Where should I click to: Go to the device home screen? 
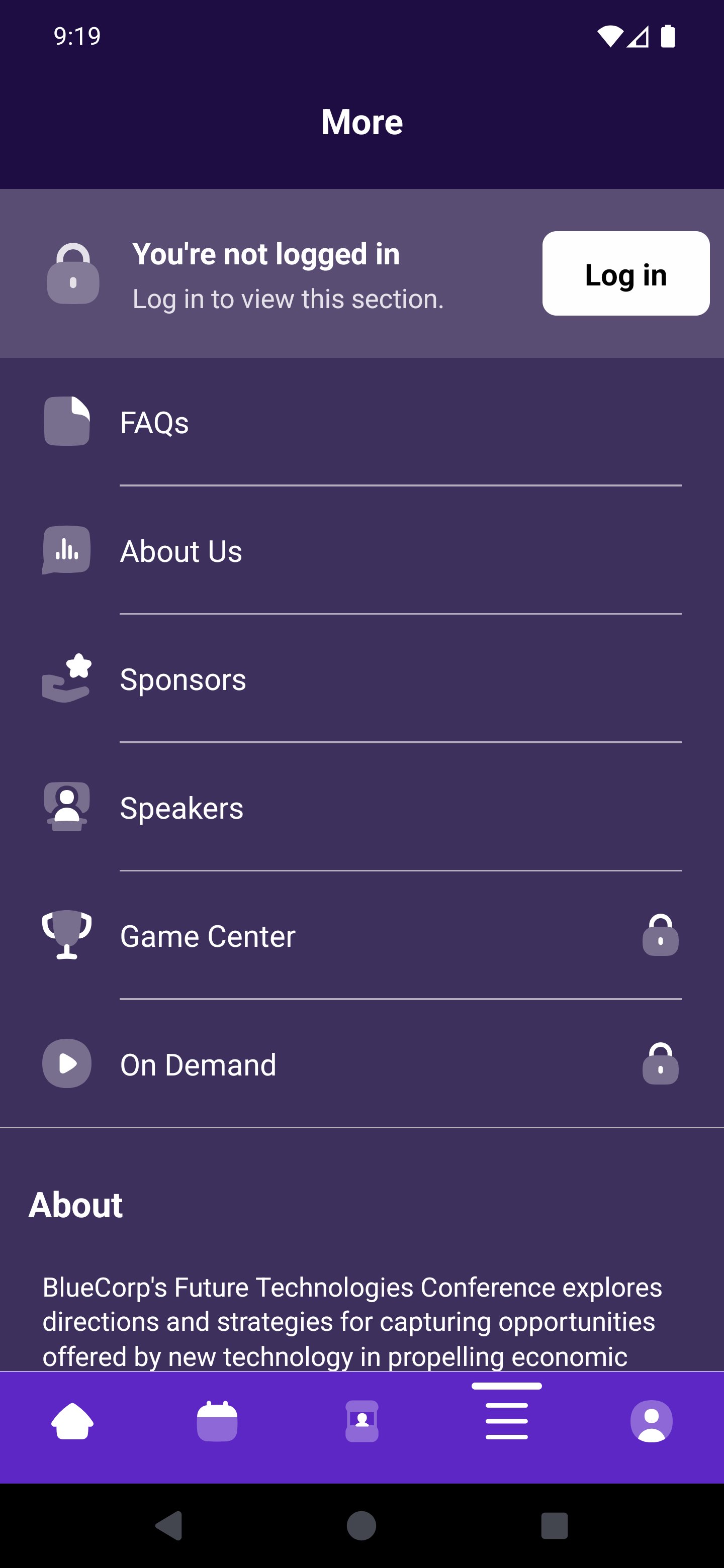tap(361, 1526)
